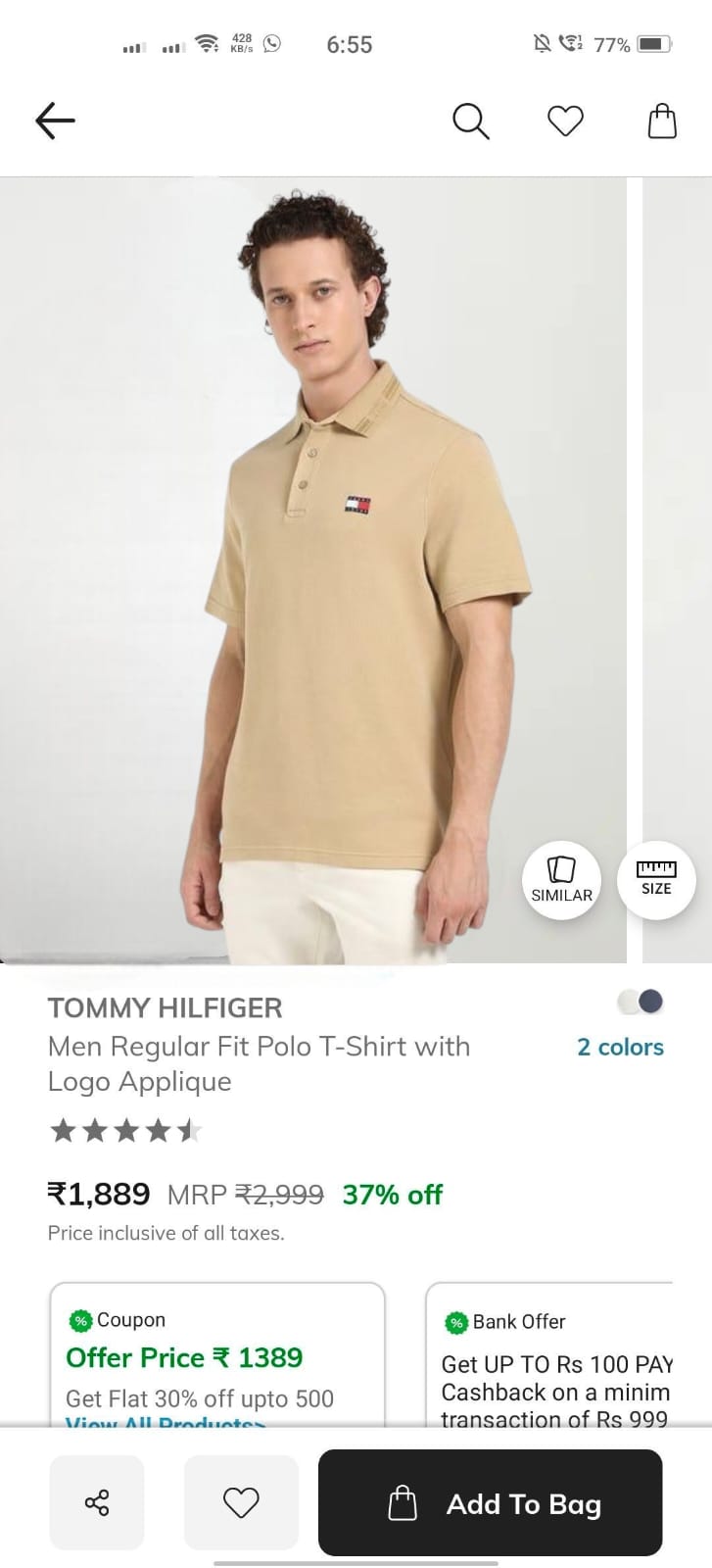This screenshot has width=712, height=1568.
Task: Open the polo shirt product image
Action: pos(313,568)
